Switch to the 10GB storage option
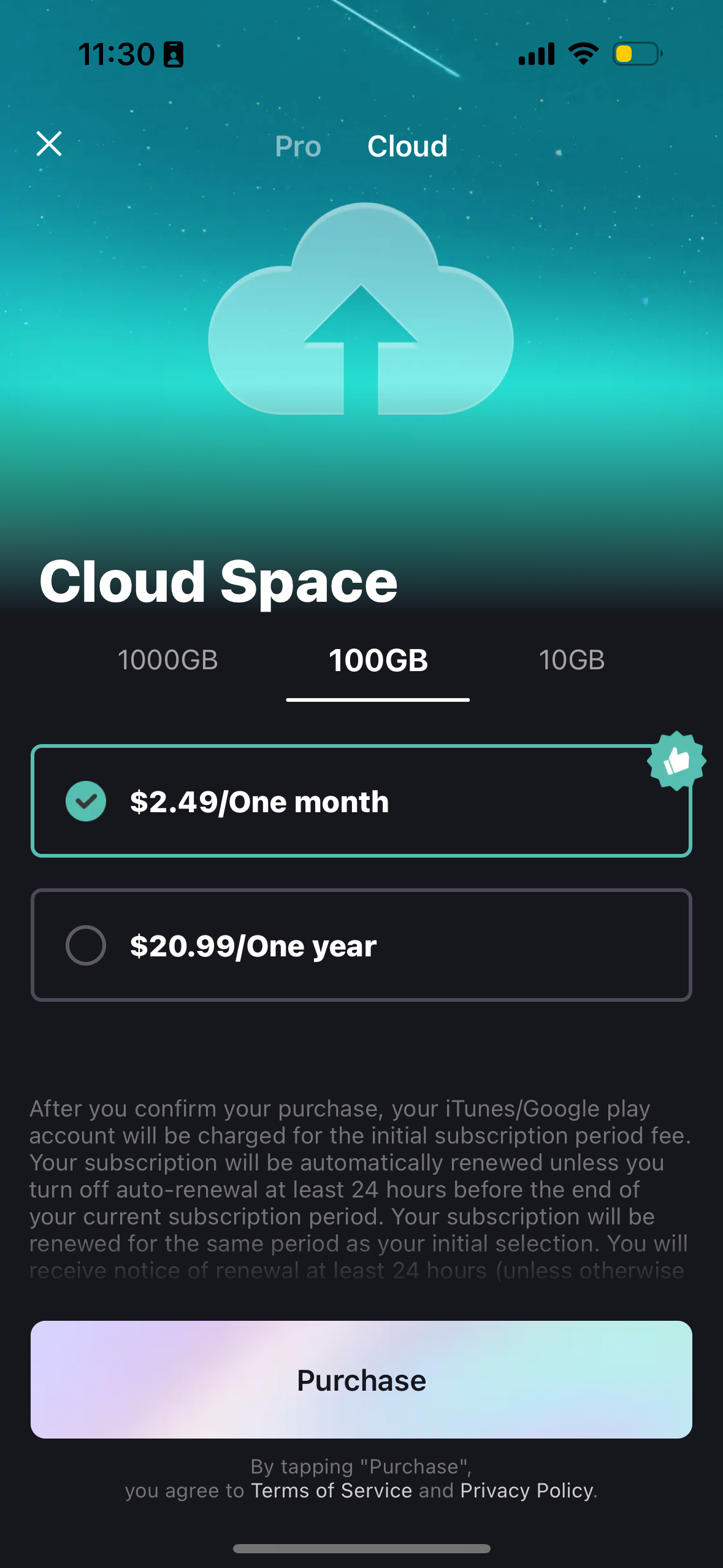The image size is (723, 1568). [572, 661]
